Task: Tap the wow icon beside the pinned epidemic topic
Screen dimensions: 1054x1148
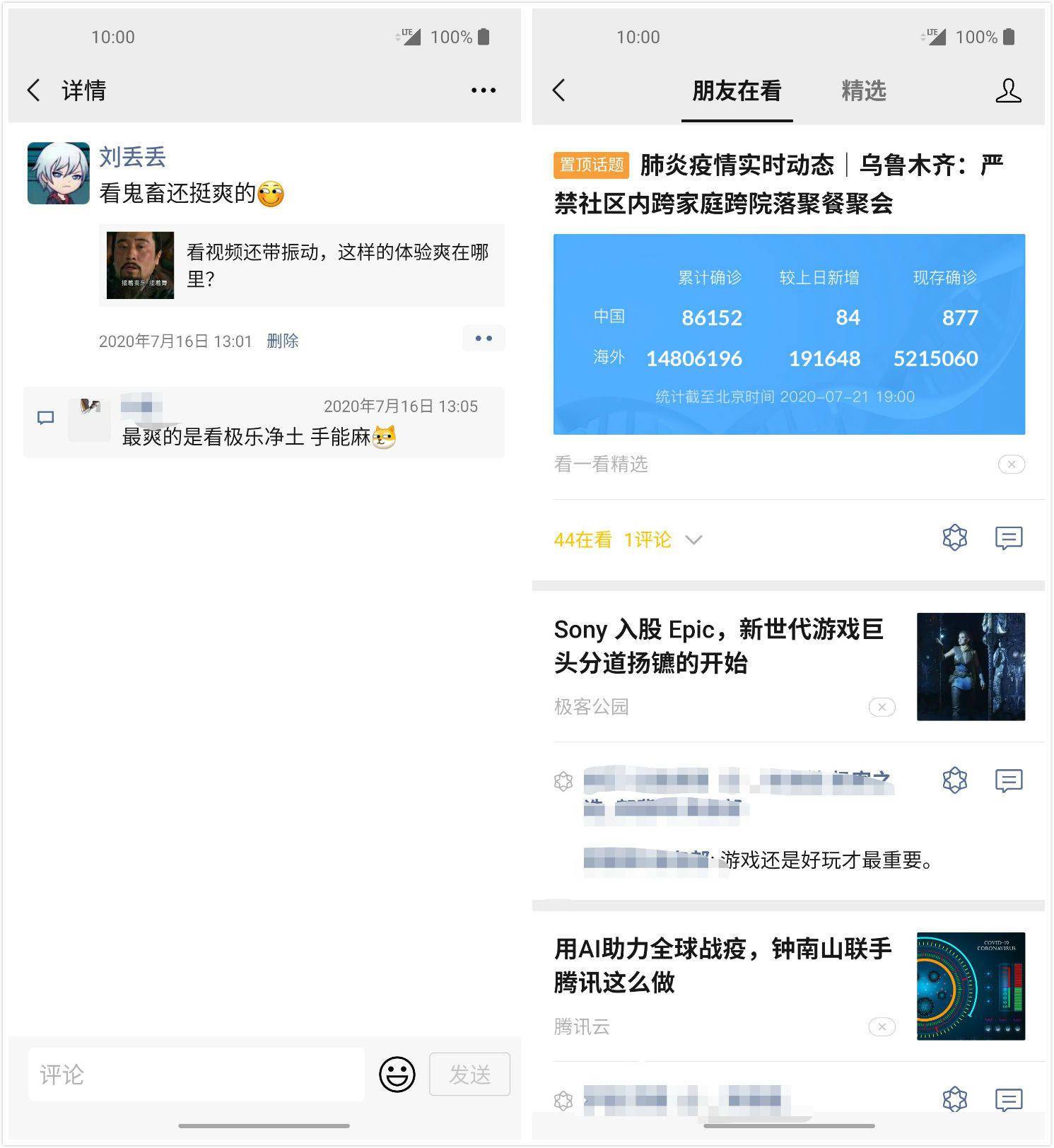Action: click(955, 539)
